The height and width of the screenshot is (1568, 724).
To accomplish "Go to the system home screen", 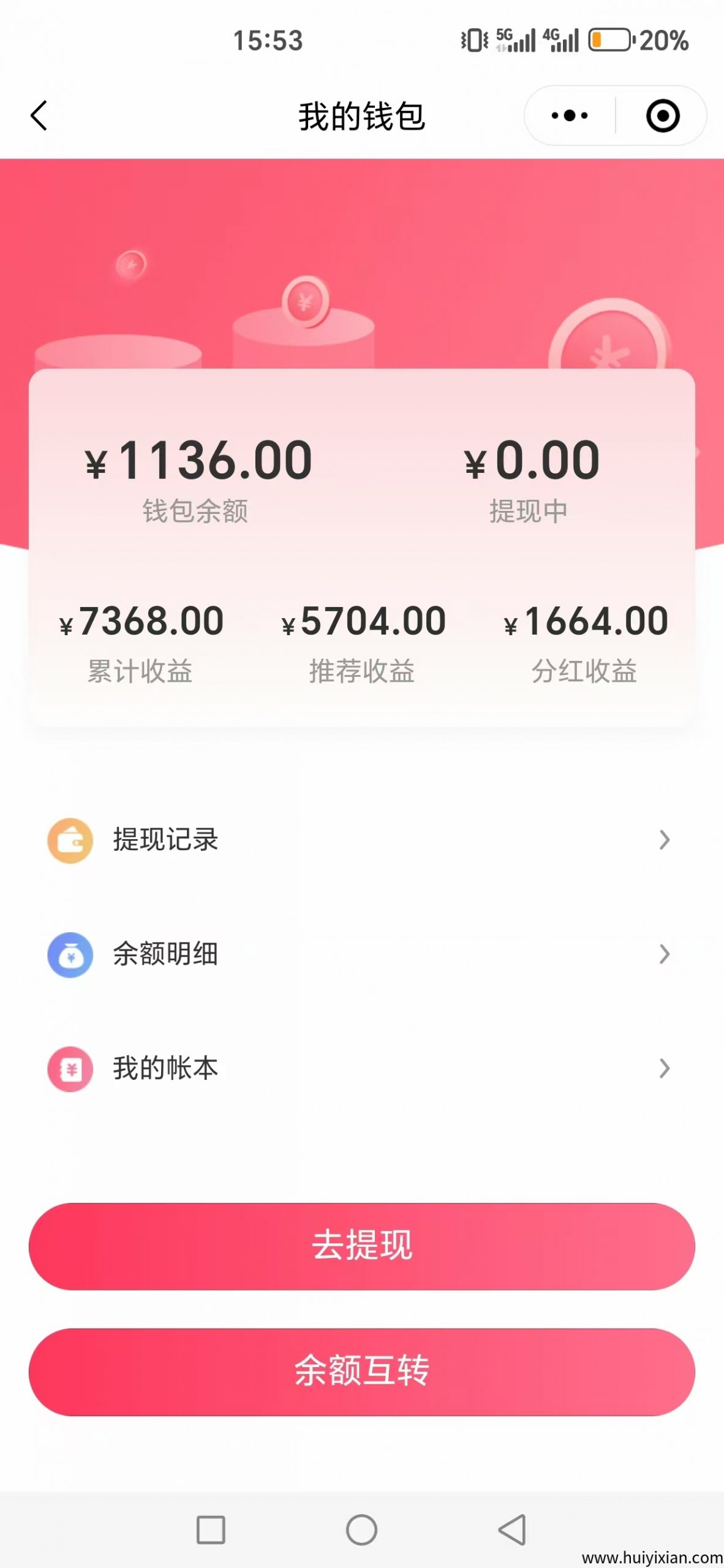I will pyautogui.click(x=361, y=1529).
